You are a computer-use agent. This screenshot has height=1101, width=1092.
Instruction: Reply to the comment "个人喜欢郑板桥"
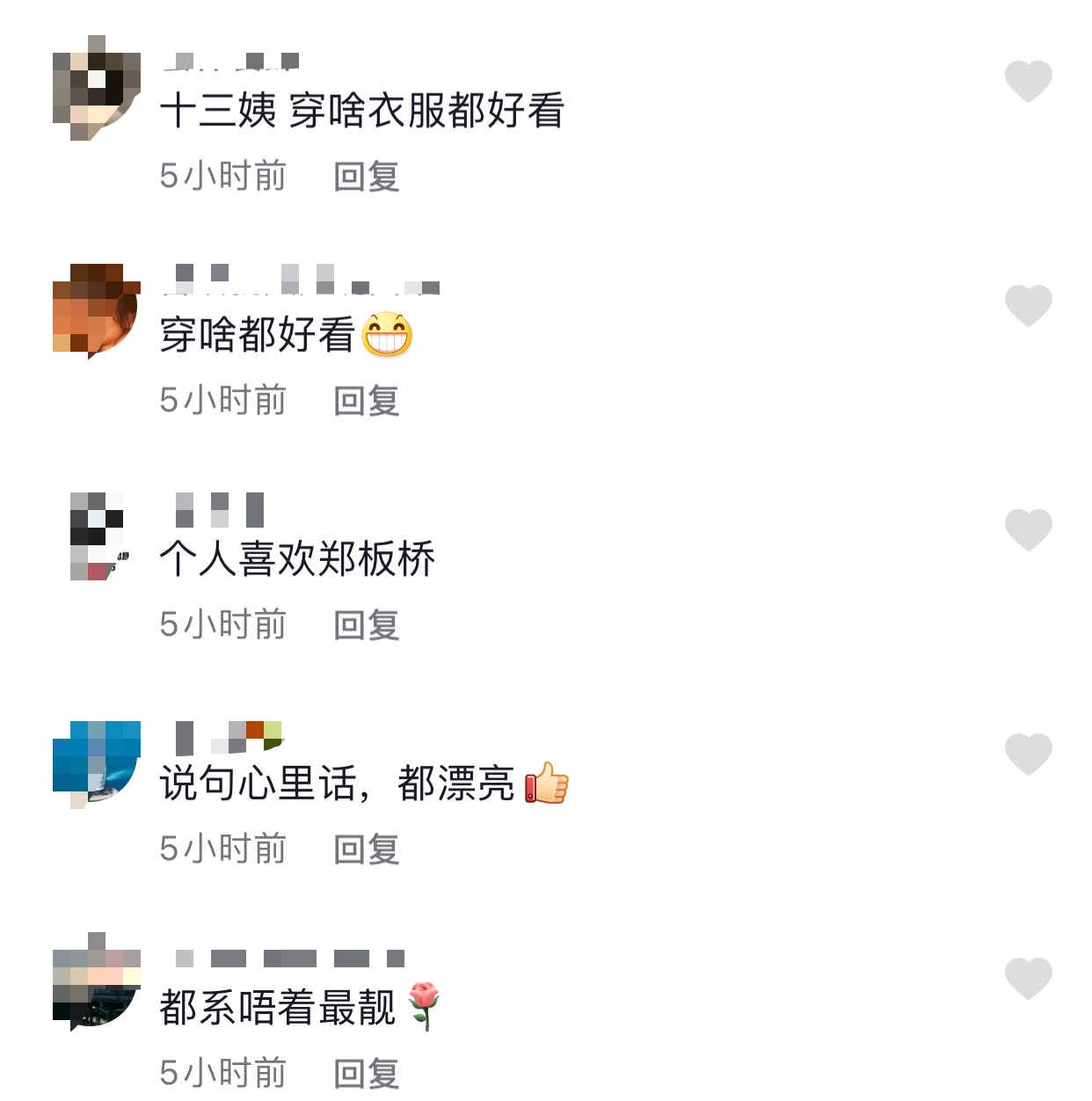coord(367,625)
